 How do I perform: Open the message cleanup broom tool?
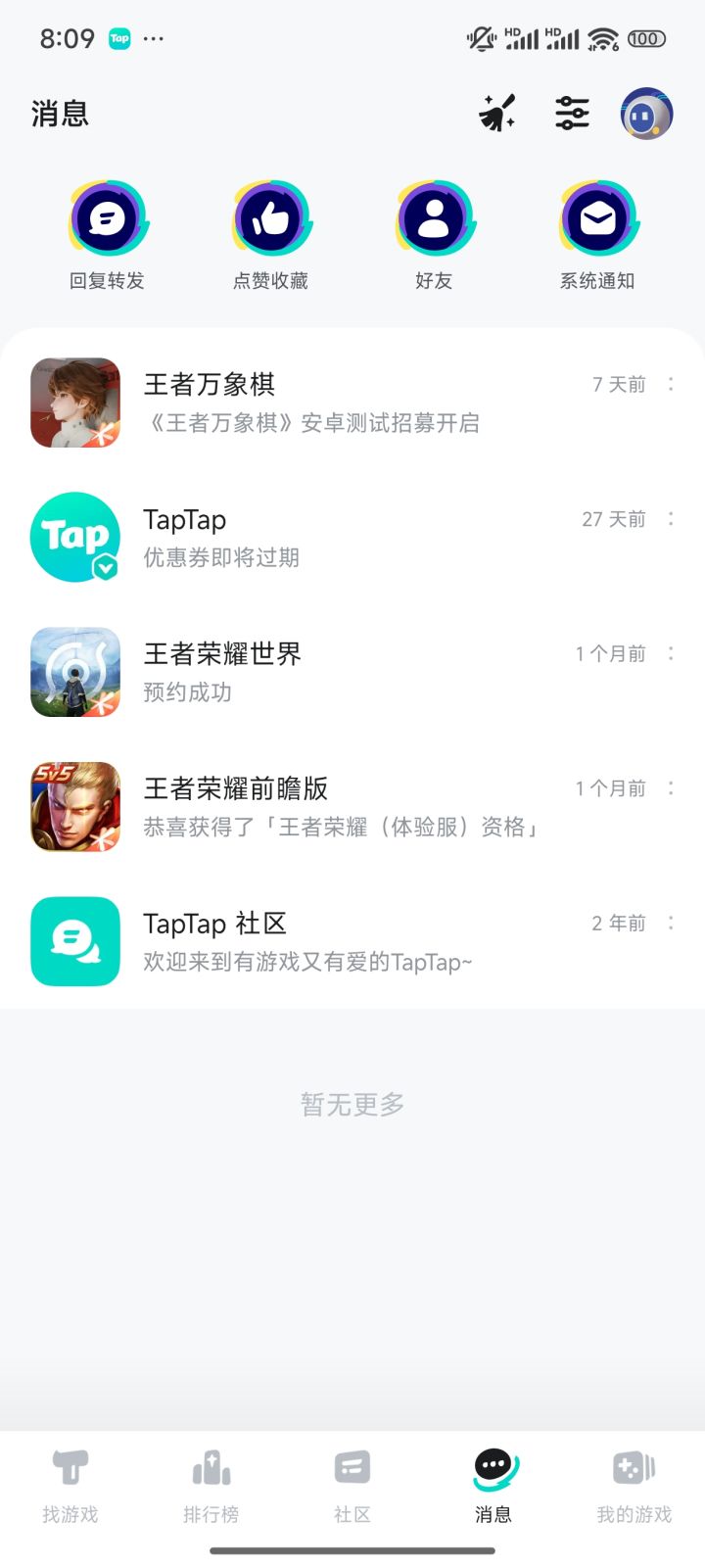[x=496, y=114]
